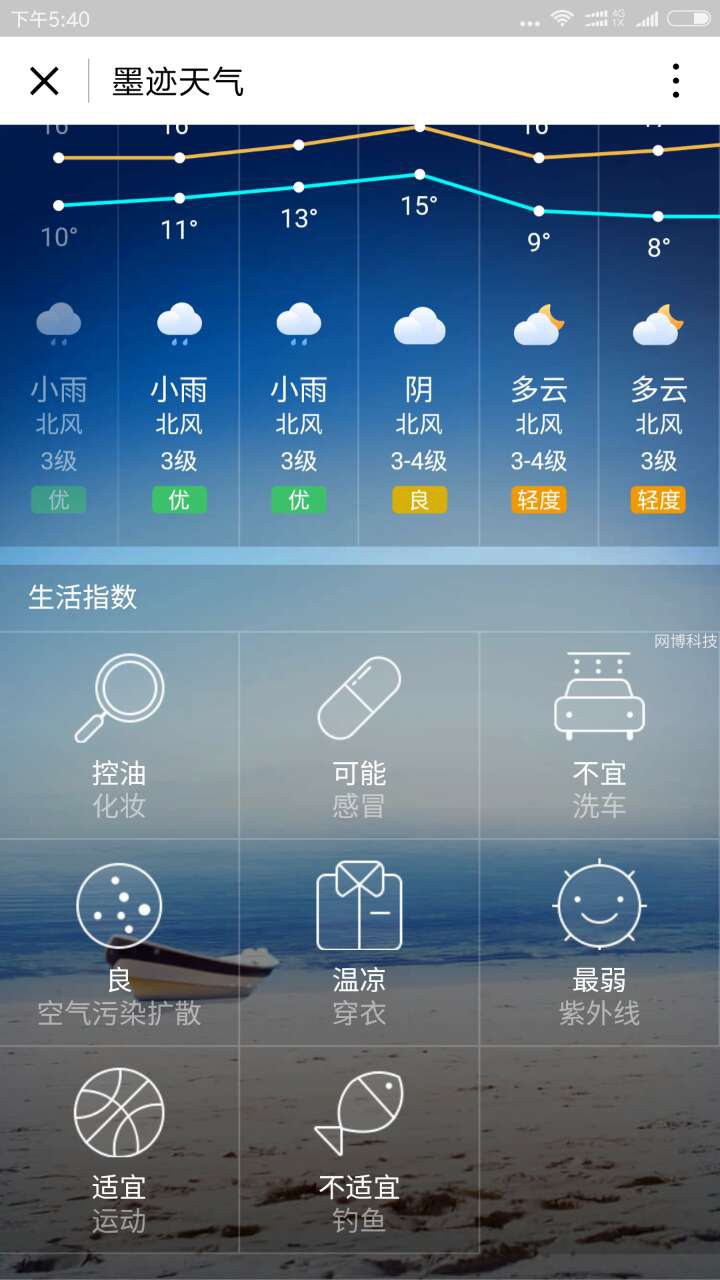Select the makeup index magnifier icon (控油化妆)
720x1280 pixels.
point(118,695)
